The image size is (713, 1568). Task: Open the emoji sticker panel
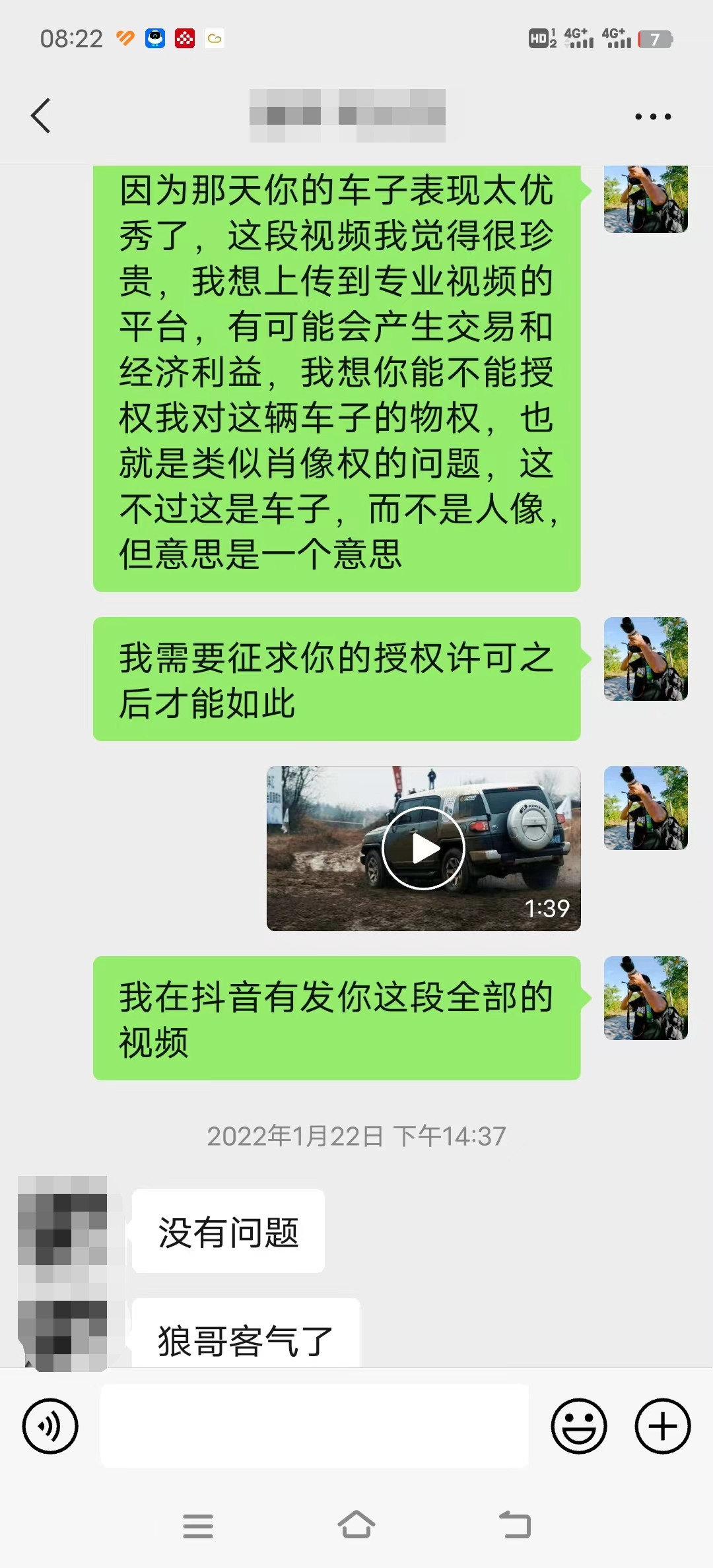[x=579, y=1426]
